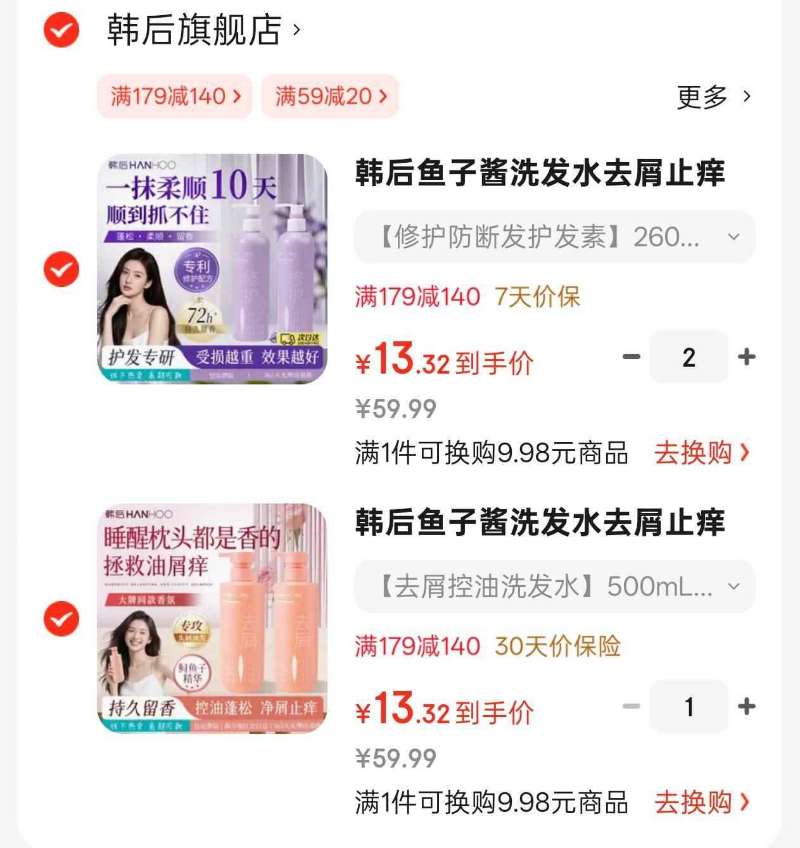The image size is (800, 848).
Task: Tap the 满59减20 coupon chip
Action: 330,96
